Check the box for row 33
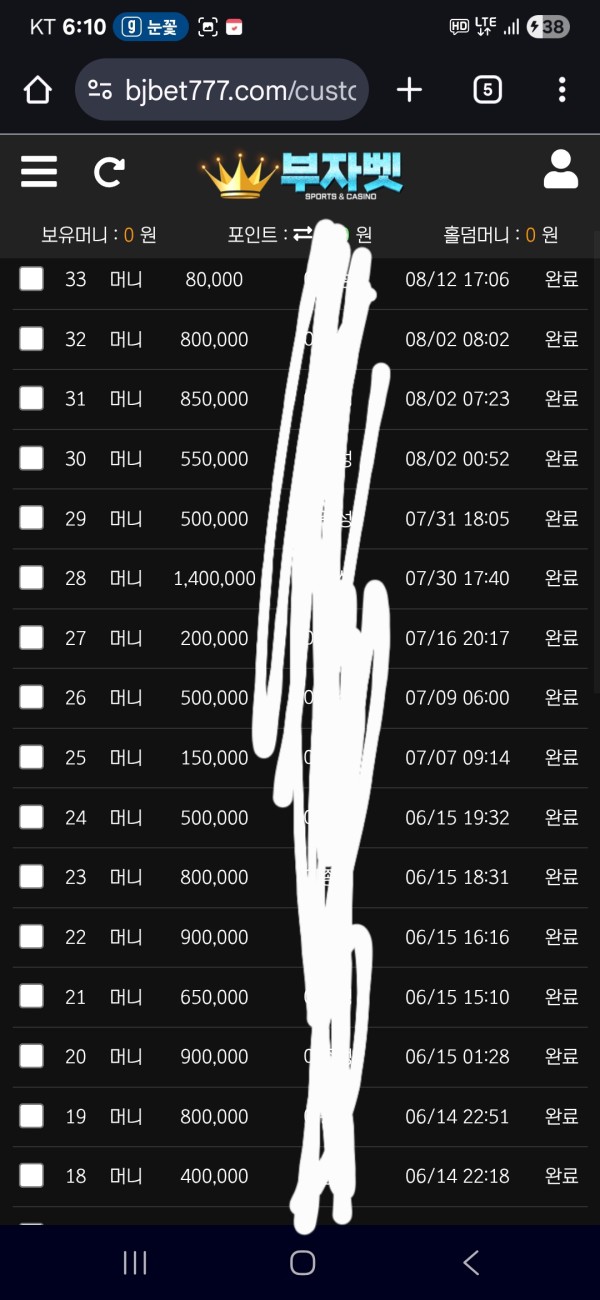This screenshot has height=1300, width=600. tap(32, 279)
